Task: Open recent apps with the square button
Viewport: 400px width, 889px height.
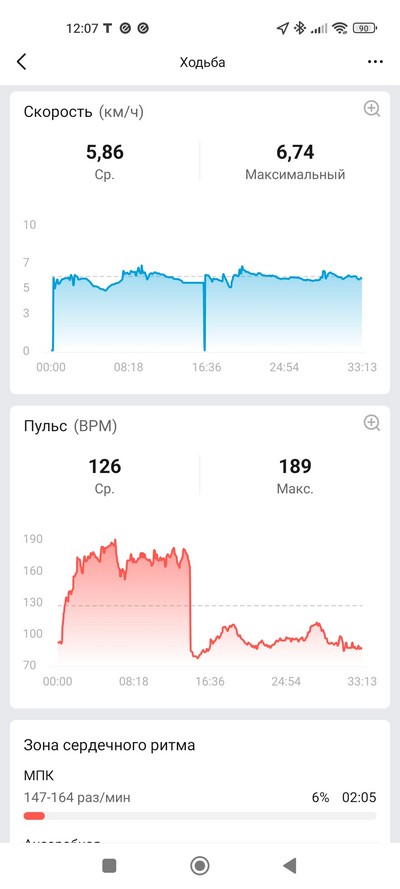Action: tap(109, 866)
